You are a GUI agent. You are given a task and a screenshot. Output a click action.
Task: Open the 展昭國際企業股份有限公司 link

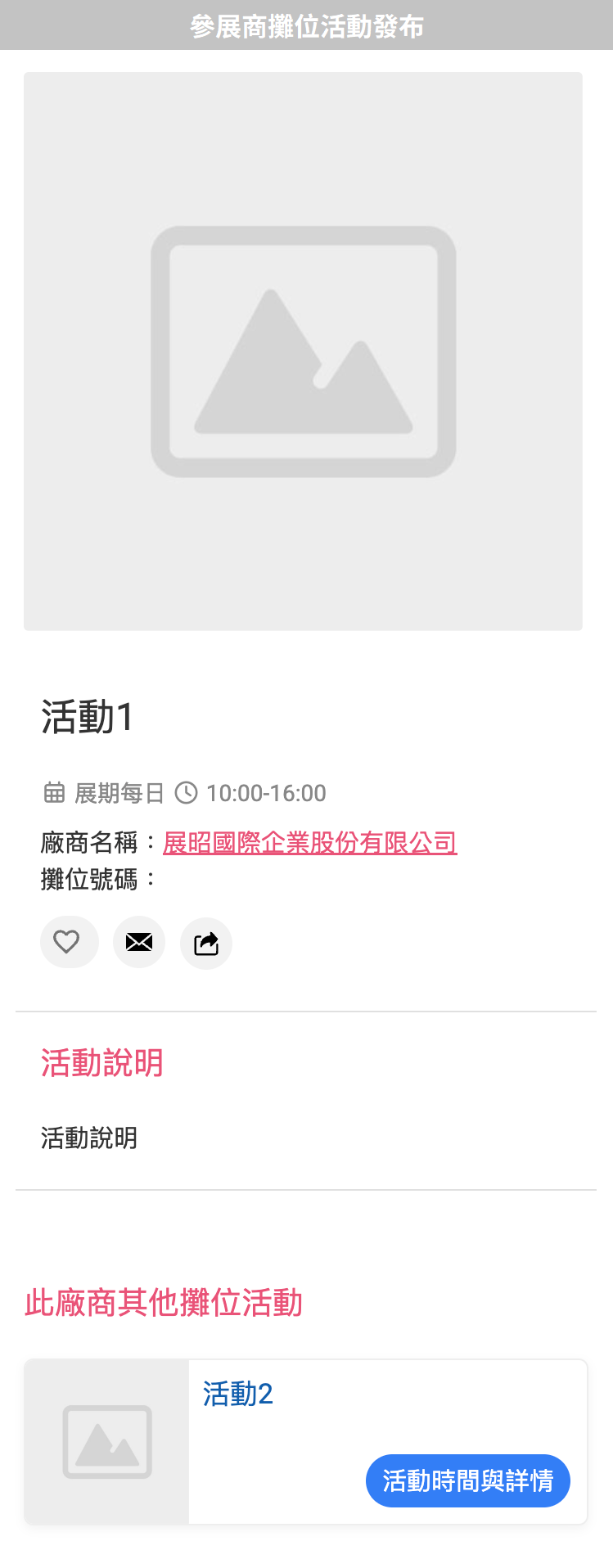point(309,842)
